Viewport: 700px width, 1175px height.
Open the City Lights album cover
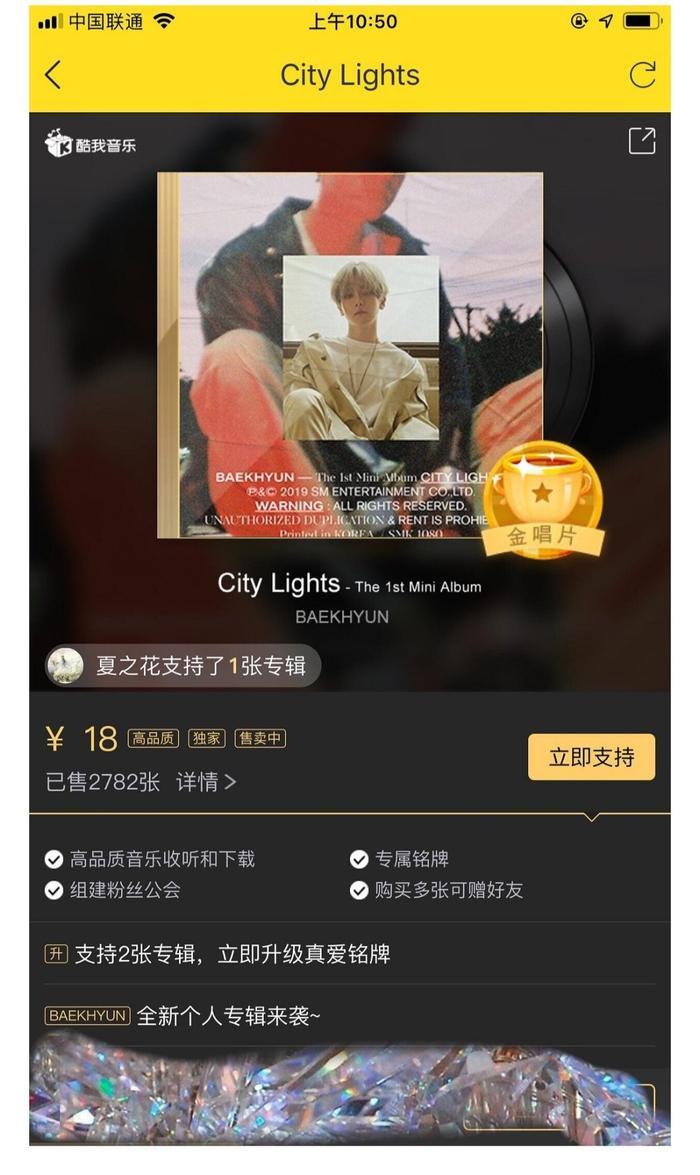click(350, 355)
